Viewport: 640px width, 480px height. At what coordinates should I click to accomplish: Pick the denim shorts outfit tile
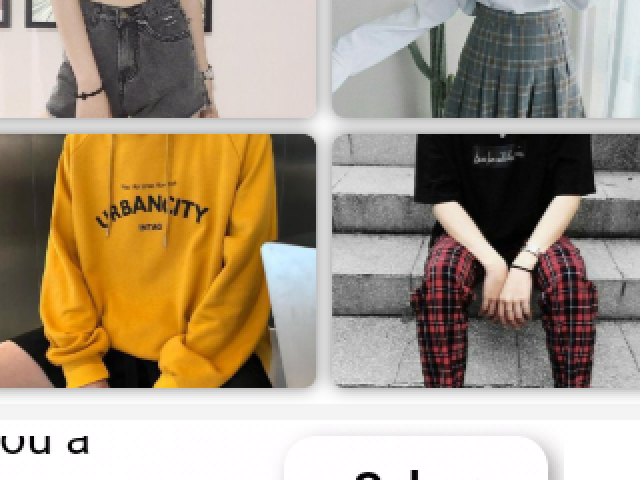tap(157, 58)
